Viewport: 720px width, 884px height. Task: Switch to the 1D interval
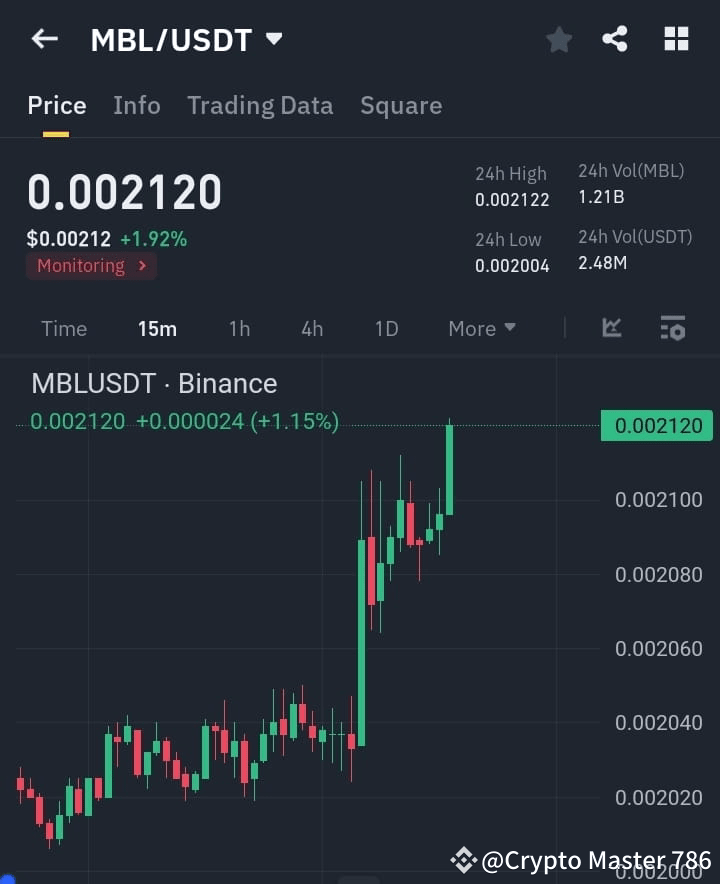386,328
